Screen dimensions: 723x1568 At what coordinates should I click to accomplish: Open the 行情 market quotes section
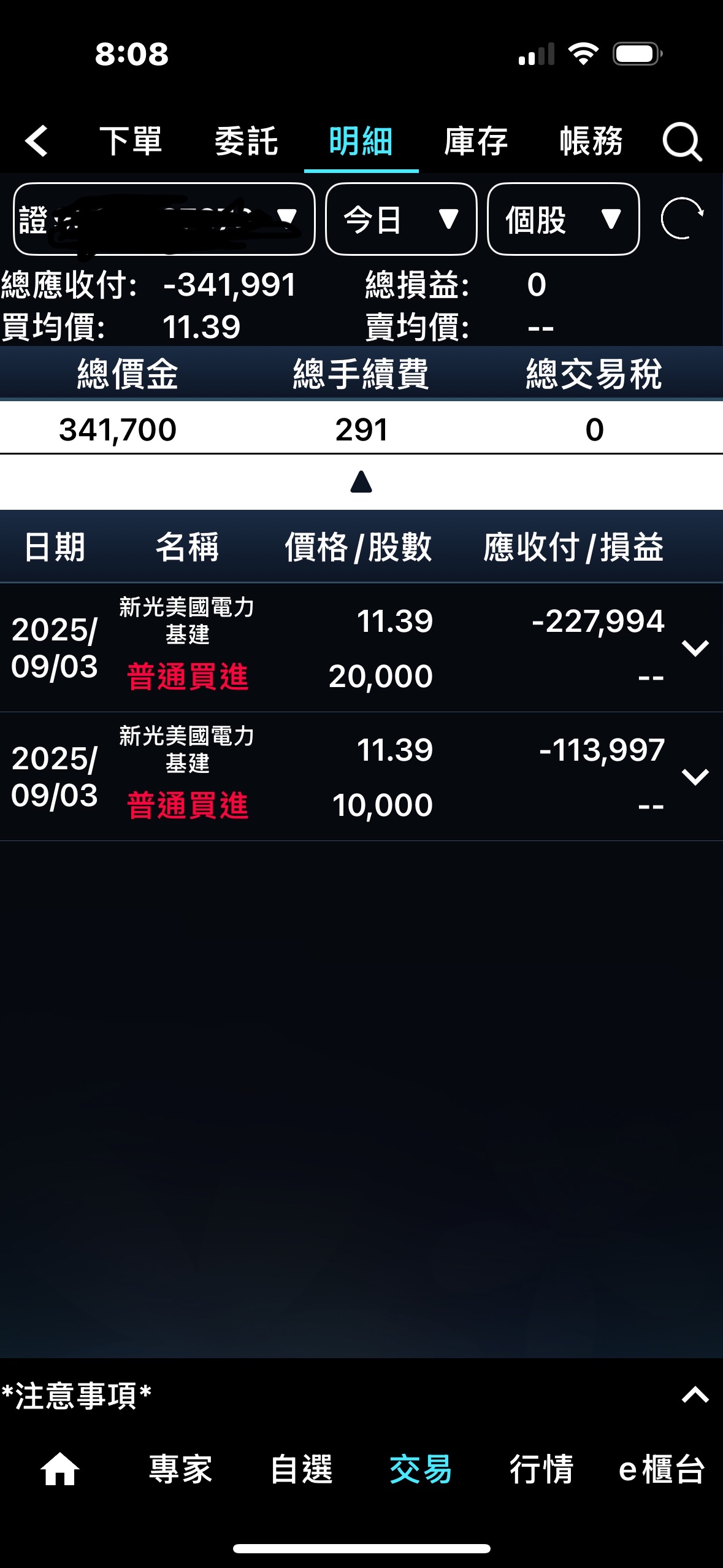point(541,1469)
